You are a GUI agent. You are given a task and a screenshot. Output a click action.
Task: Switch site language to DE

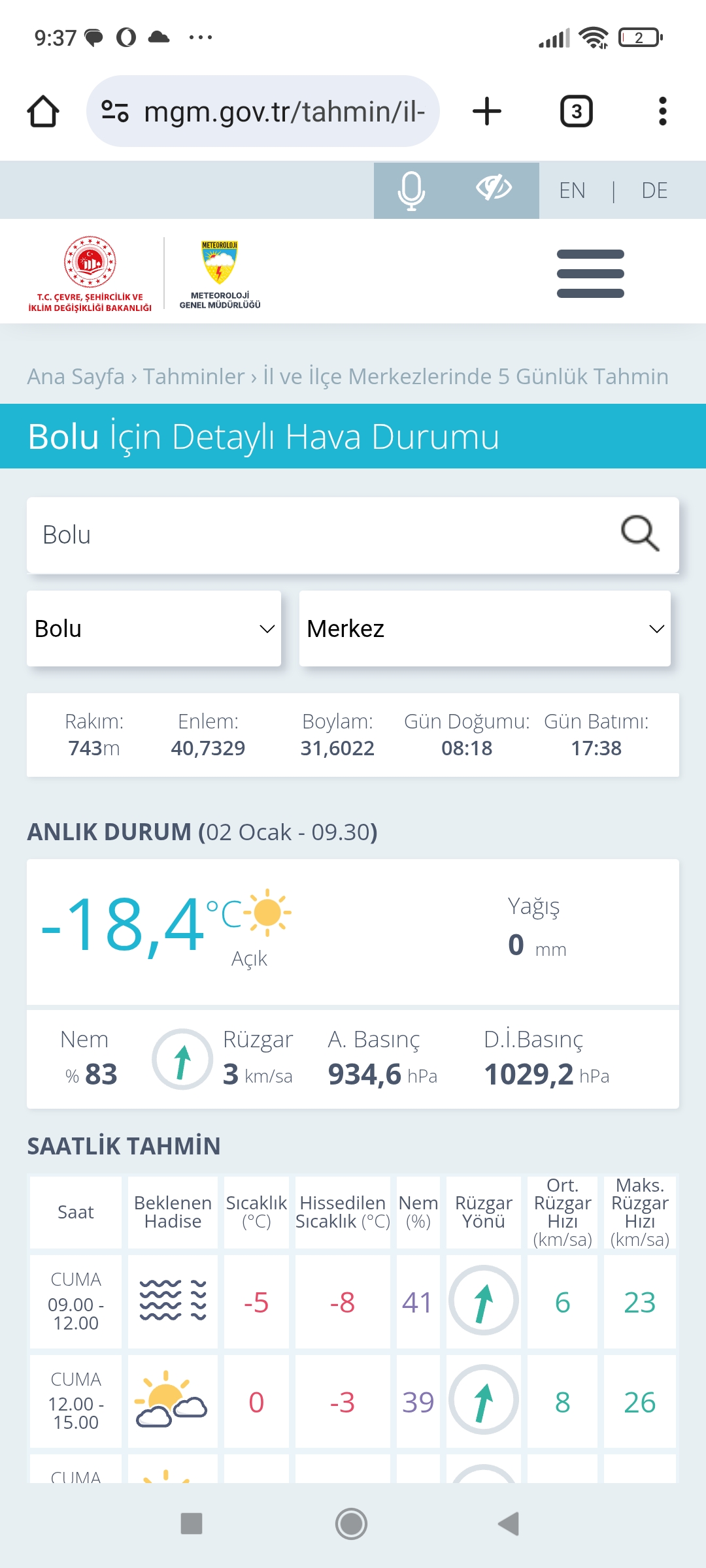[654, 191]
